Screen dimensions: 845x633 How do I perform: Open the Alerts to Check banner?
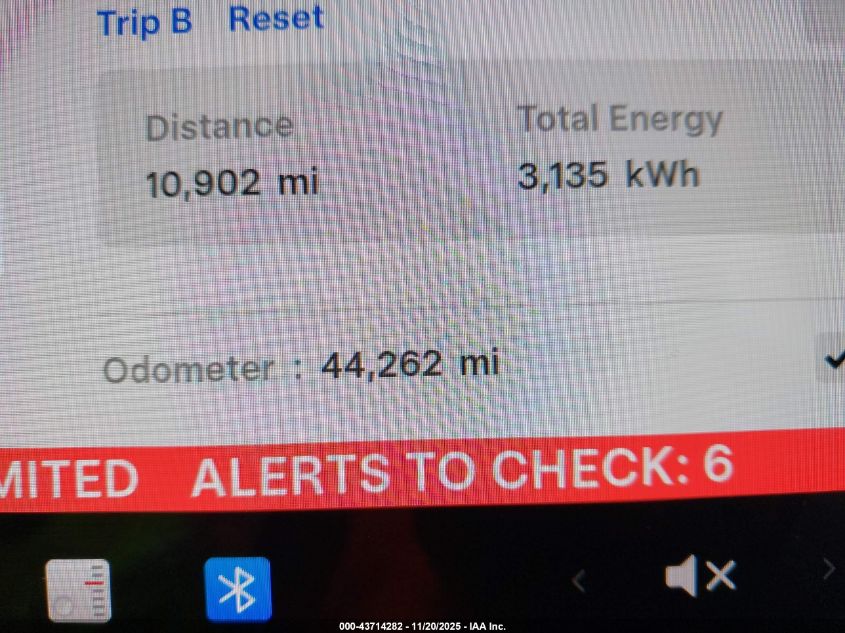462,471
